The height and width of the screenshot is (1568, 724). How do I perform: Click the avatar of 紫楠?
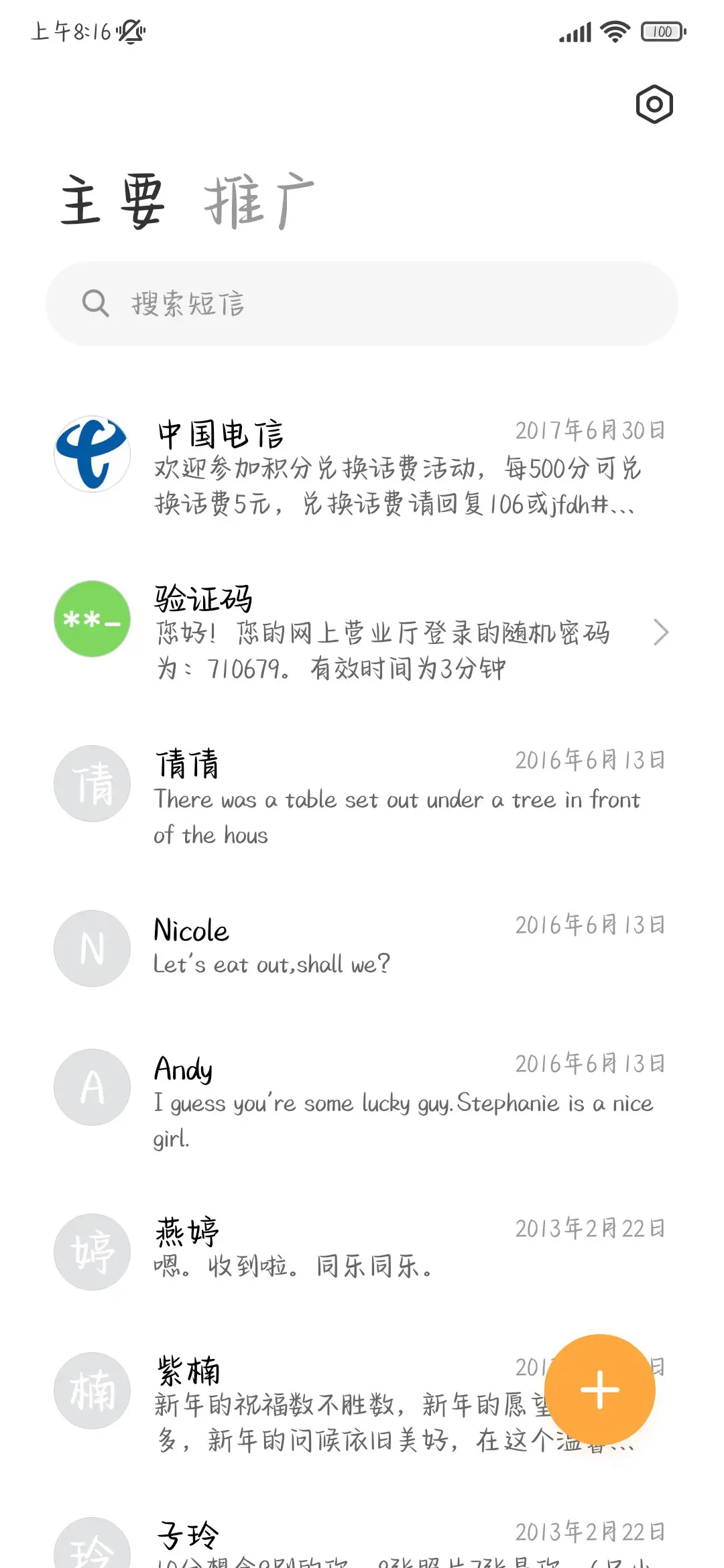(x=92, y=1390)
